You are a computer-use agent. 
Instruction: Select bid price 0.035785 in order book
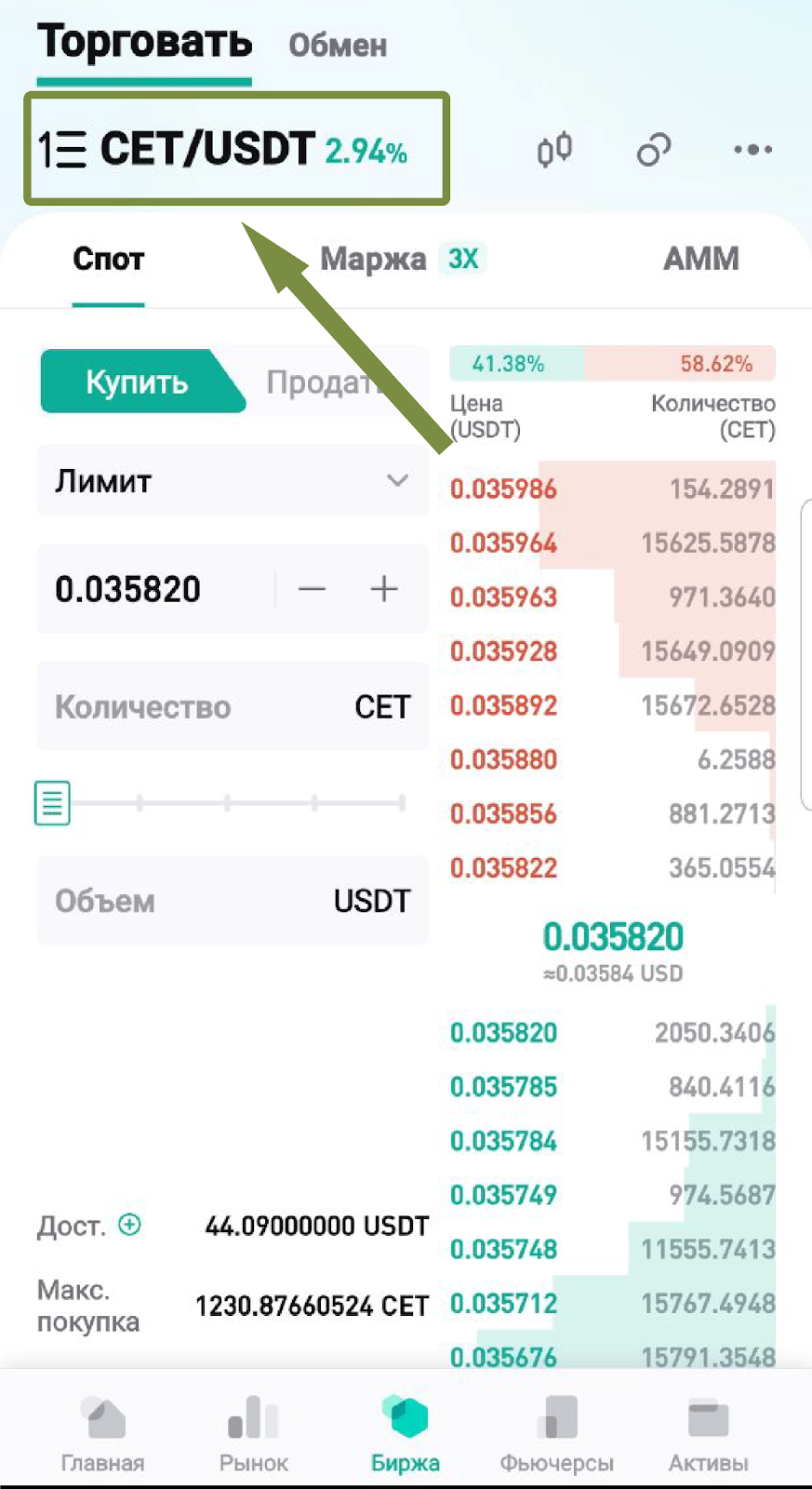[x=503, y=1086]
